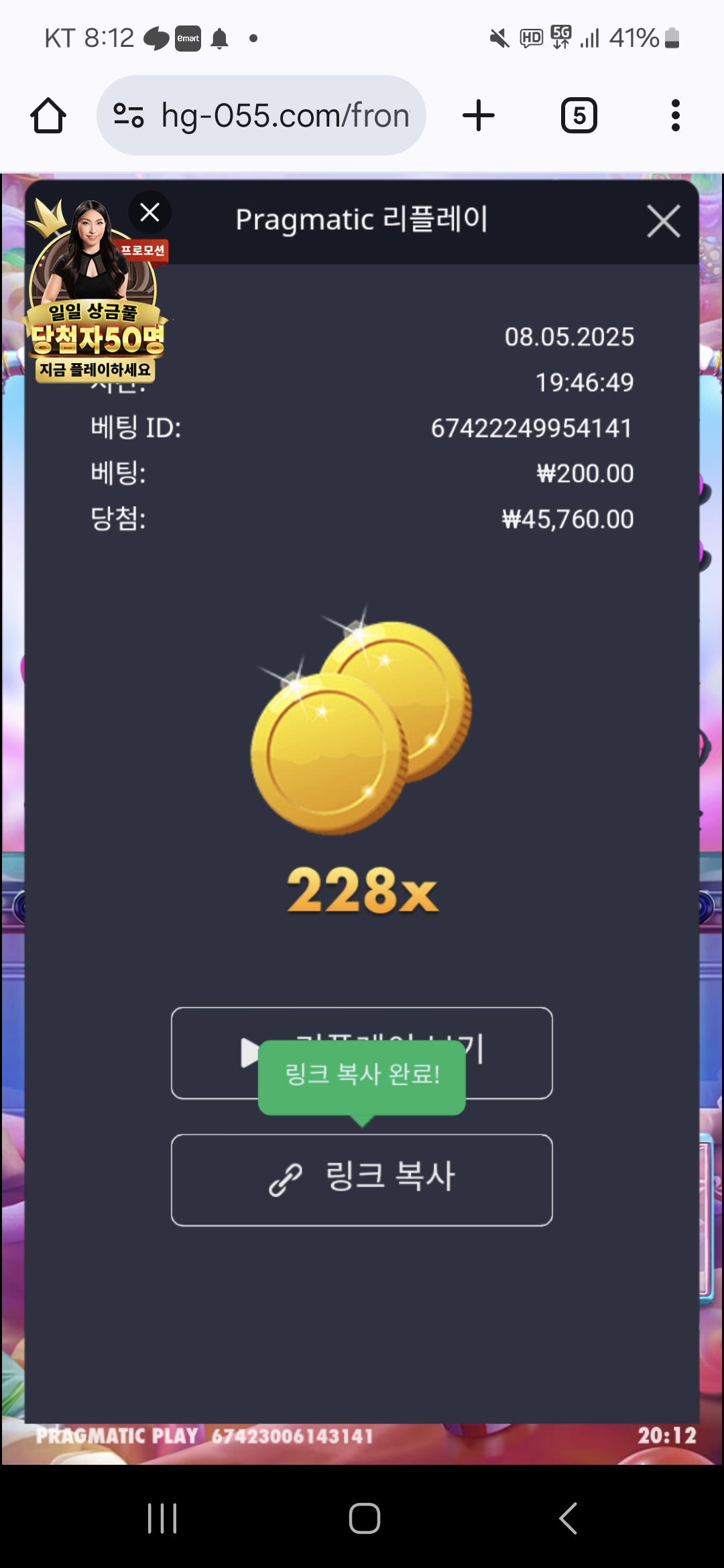Tap the 링크 복사 copy link button

click(362, 1179)
